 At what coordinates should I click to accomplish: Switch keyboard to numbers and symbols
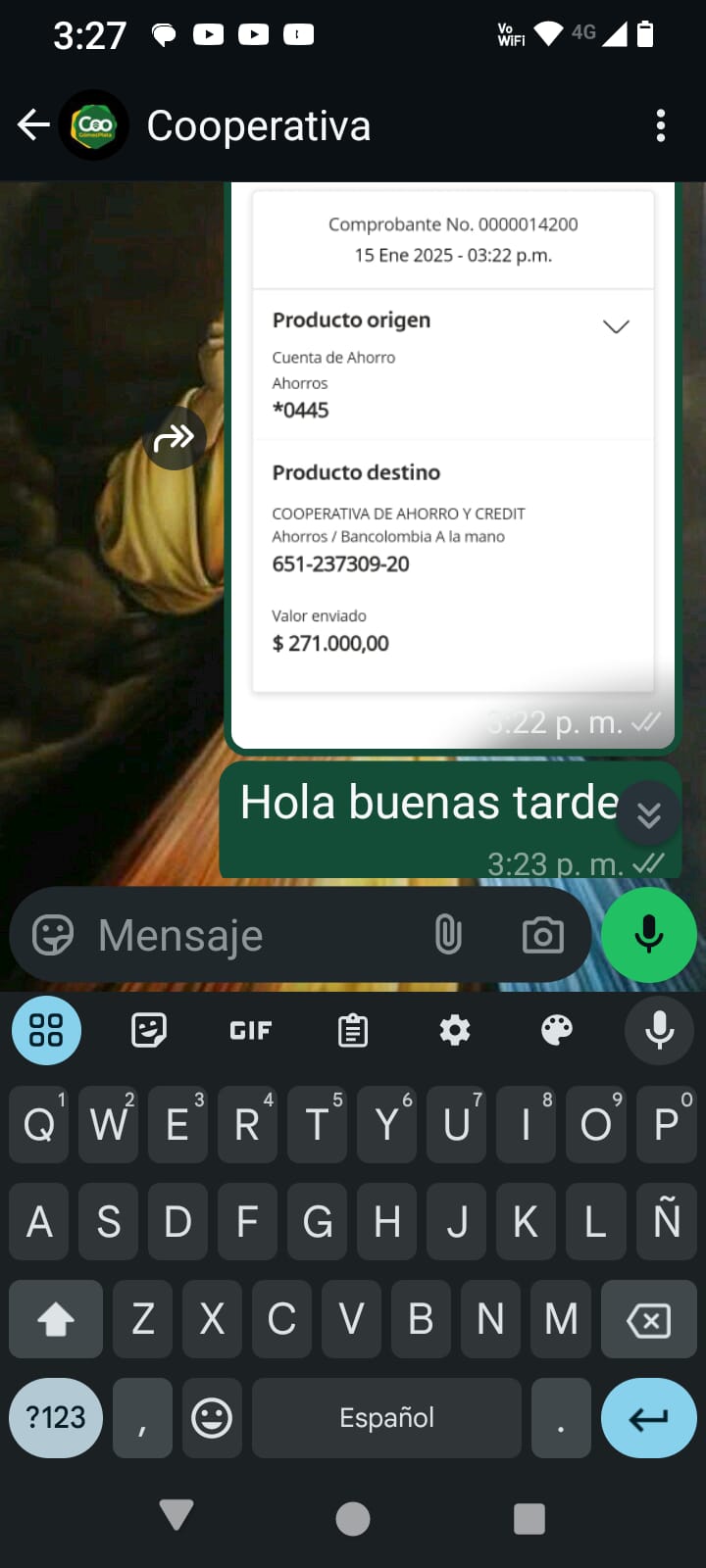click(x=56, y=1417)
